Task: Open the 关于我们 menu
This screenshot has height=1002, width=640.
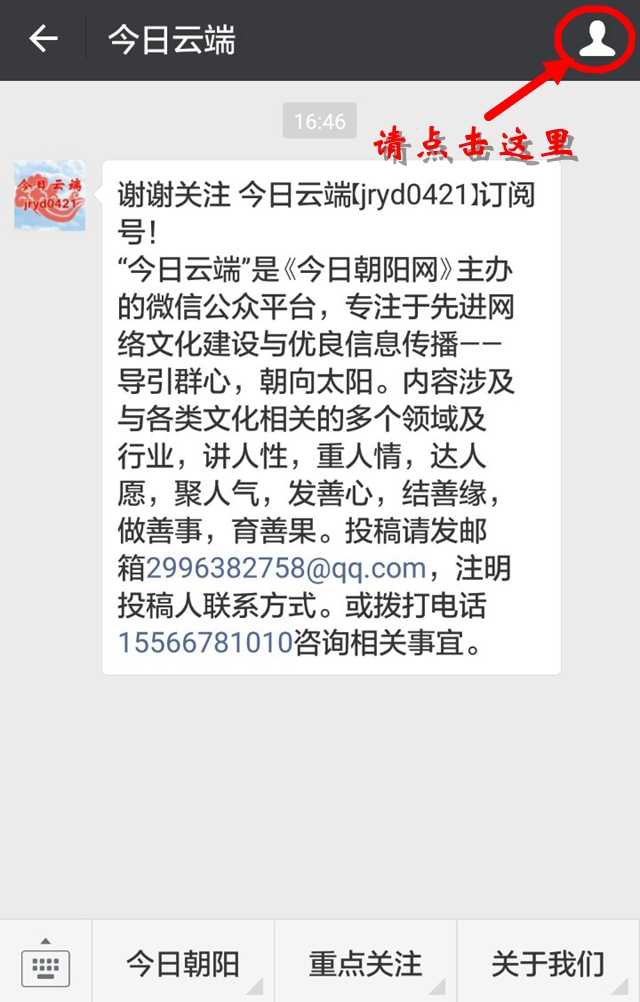Action: click(548, 964)
